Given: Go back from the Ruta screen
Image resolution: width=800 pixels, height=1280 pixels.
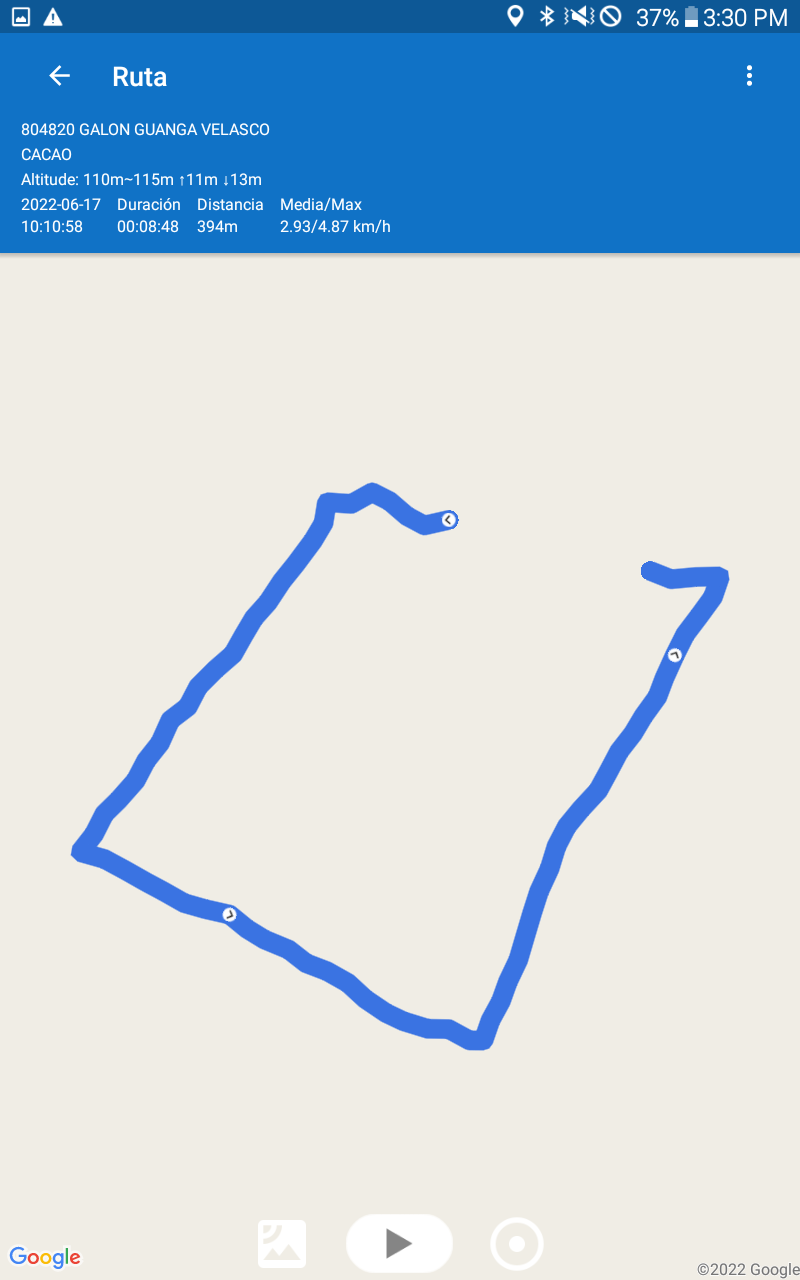Looking at the screenshot, I should (60, 76).
